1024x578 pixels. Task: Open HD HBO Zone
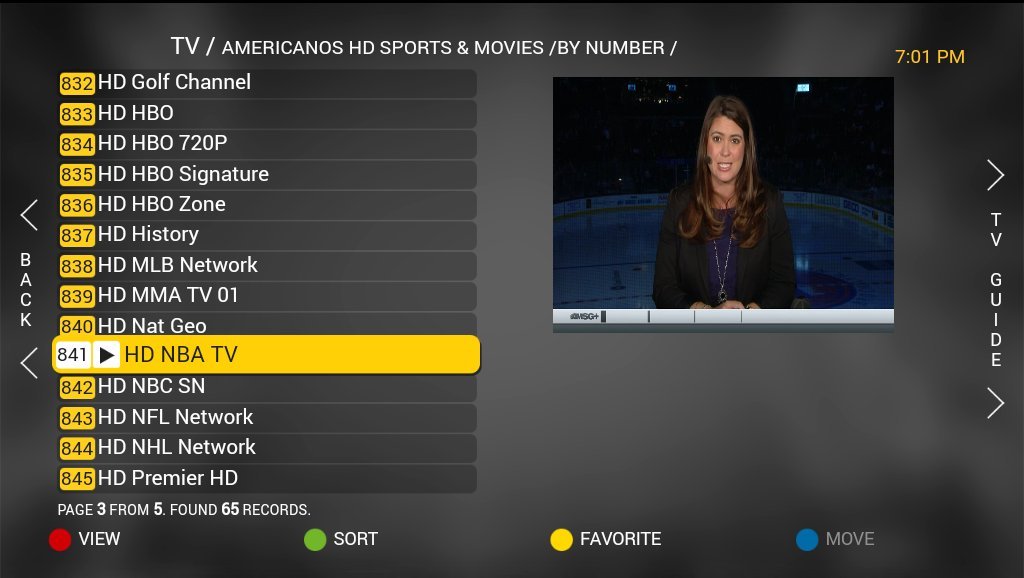click(265, 204)
